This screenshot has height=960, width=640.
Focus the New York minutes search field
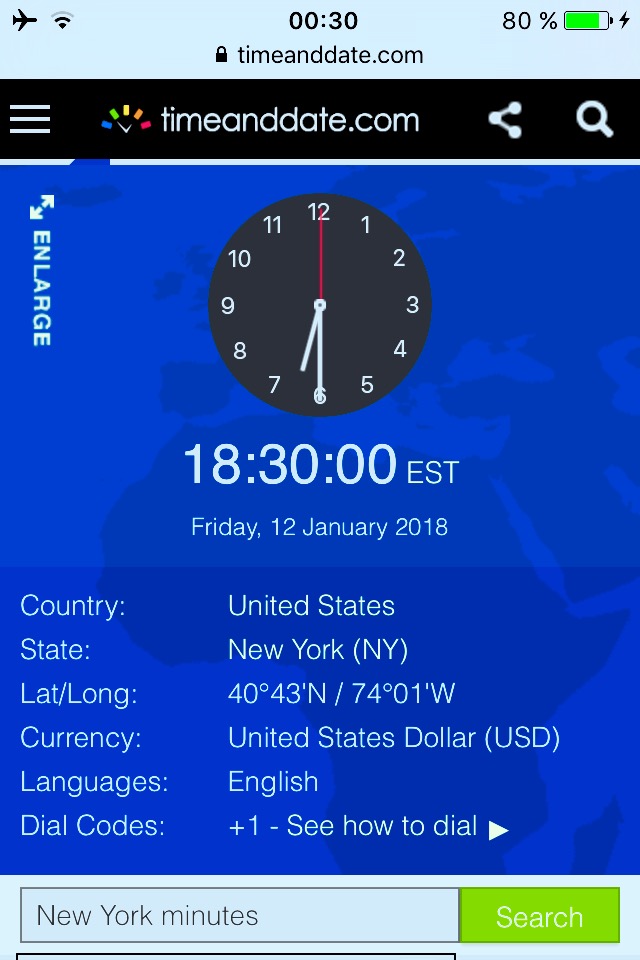(x=239, y=915)
